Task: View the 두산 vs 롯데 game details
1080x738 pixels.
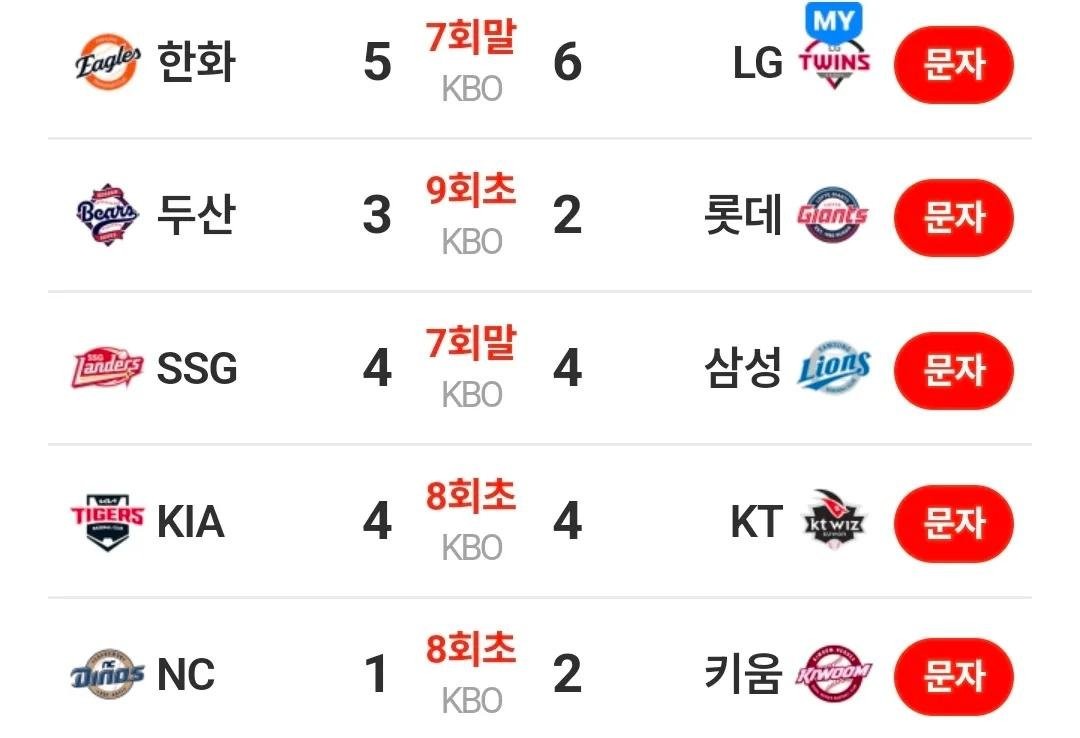Action: pos(472,217)
